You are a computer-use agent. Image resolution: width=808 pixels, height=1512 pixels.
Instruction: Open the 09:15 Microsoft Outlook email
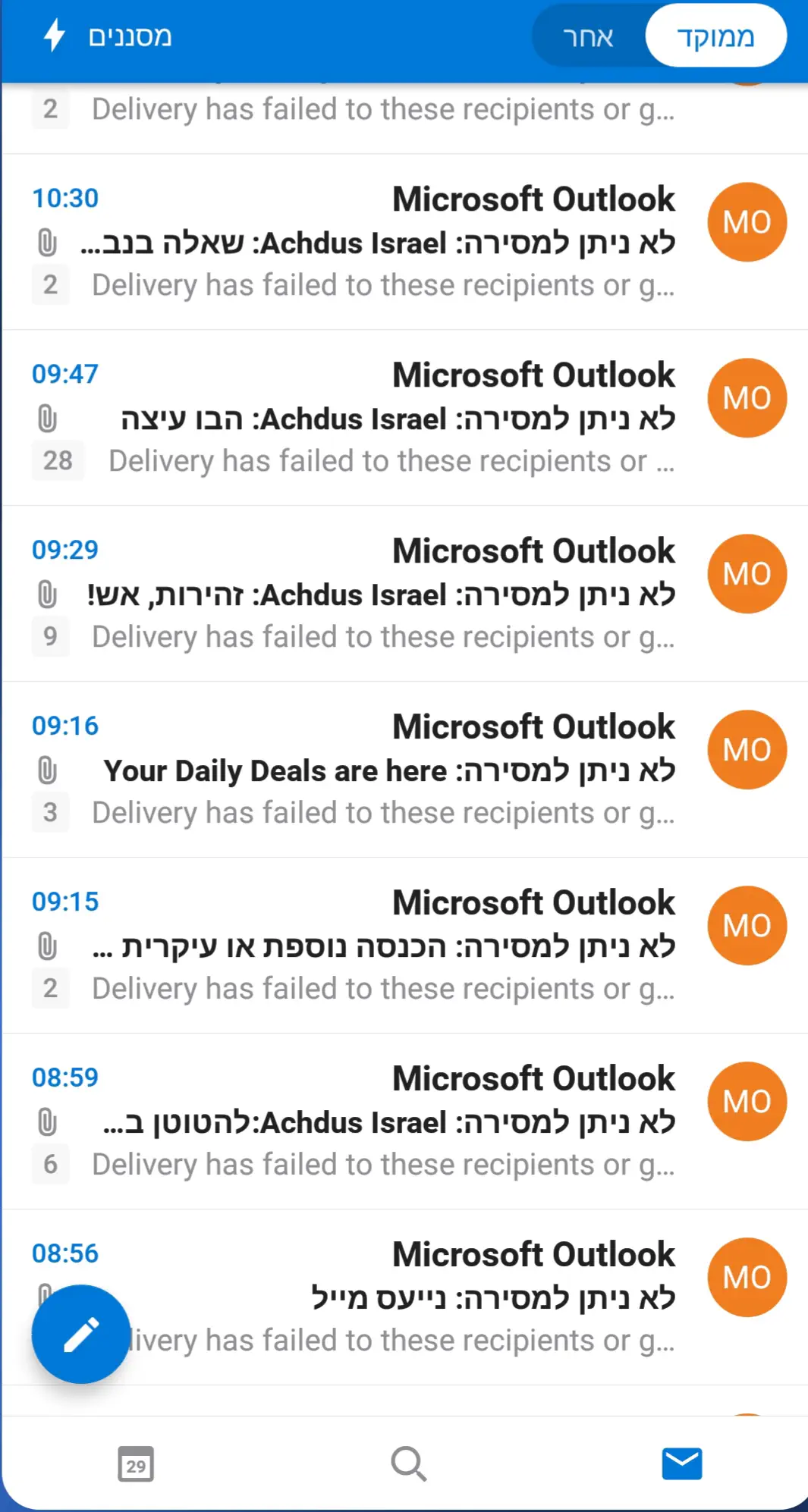pos(379,946)
